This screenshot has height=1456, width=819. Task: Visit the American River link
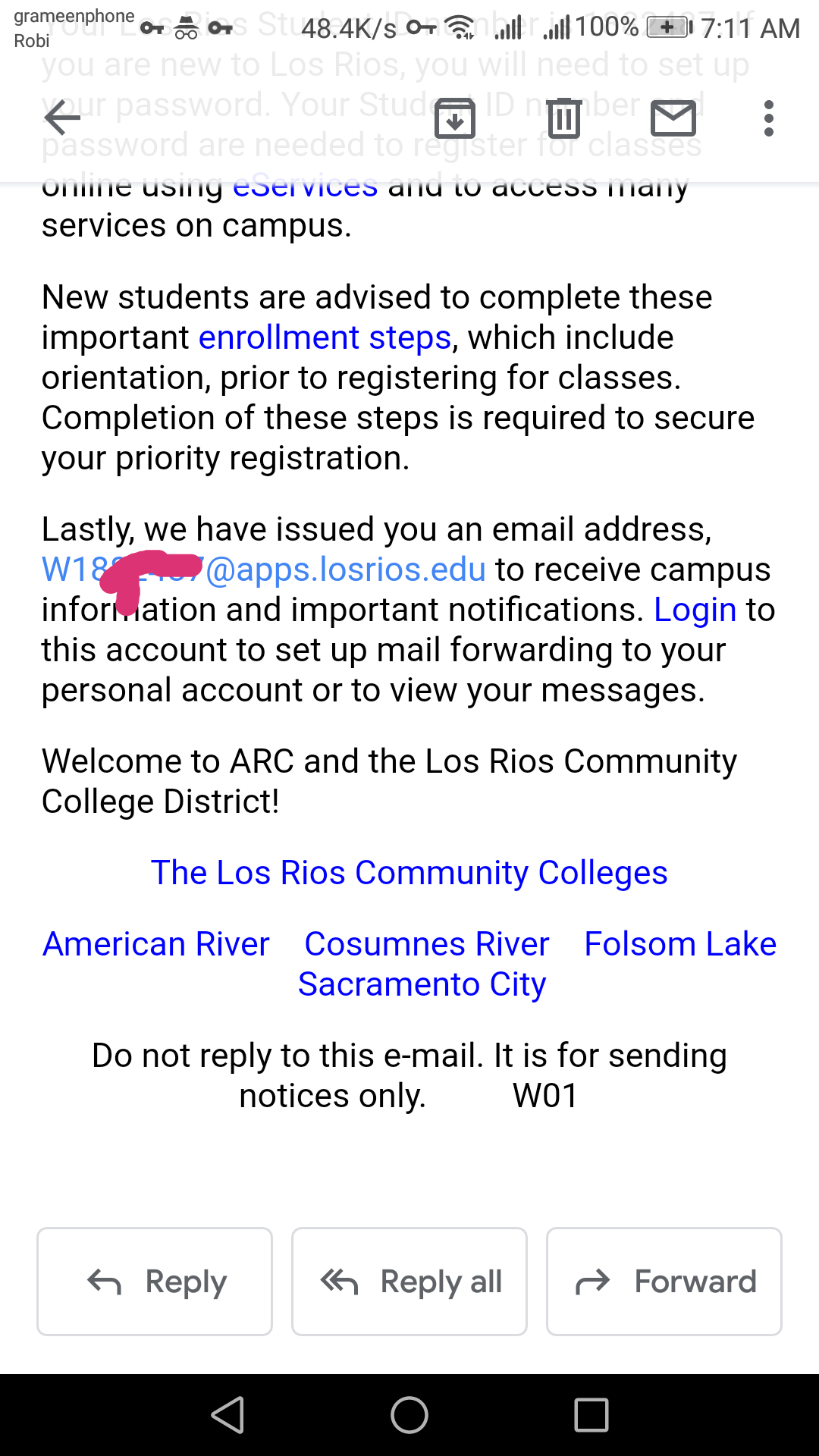156,944
